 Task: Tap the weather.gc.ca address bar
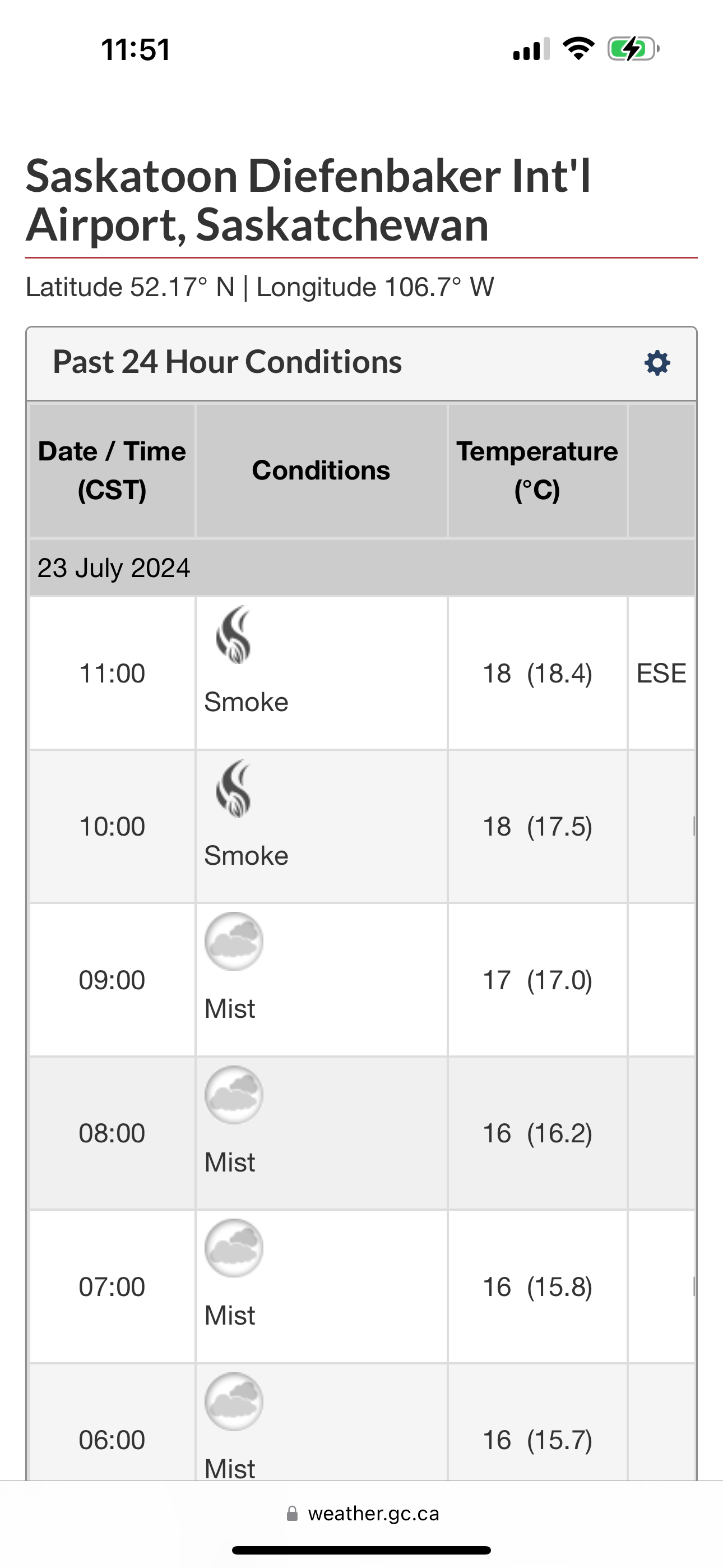click(362, 1513)
